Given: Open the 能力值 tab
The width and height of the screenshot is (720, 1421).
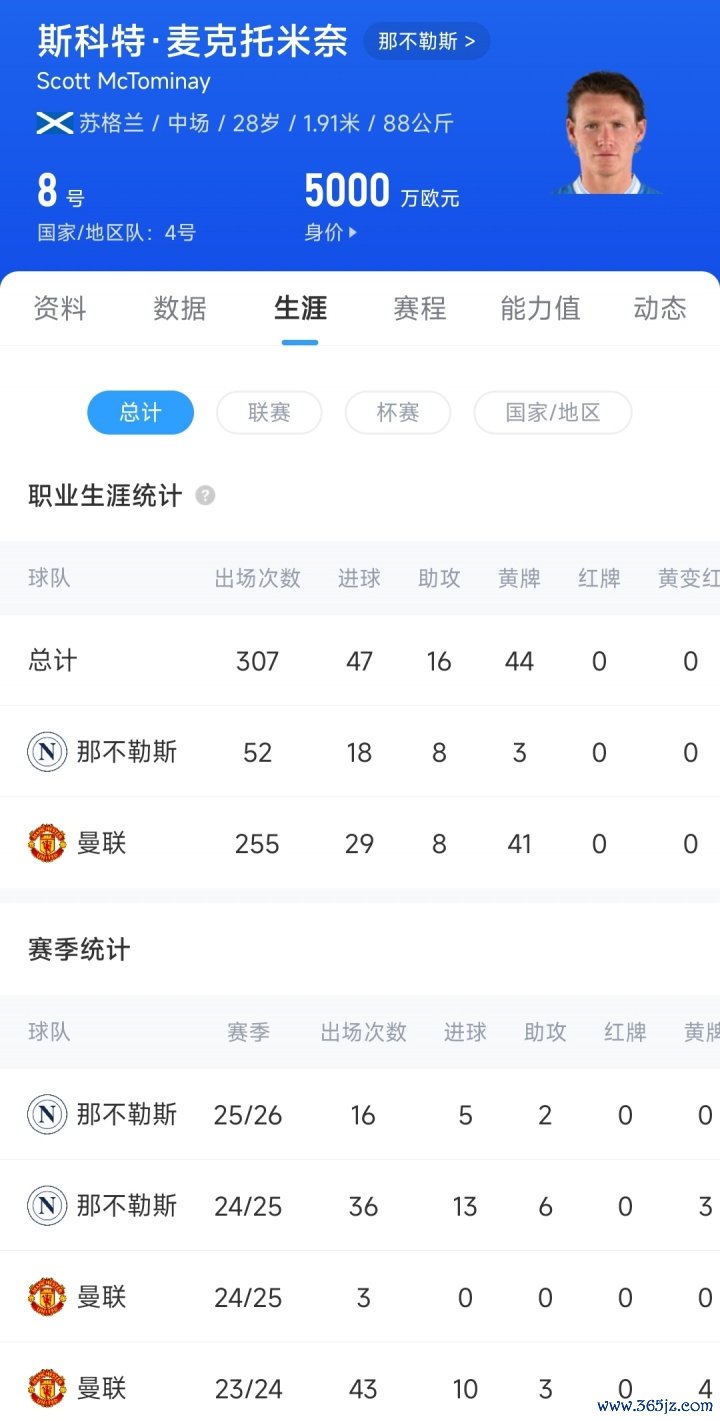Looking at the screenshot, I should pos(540,308).
